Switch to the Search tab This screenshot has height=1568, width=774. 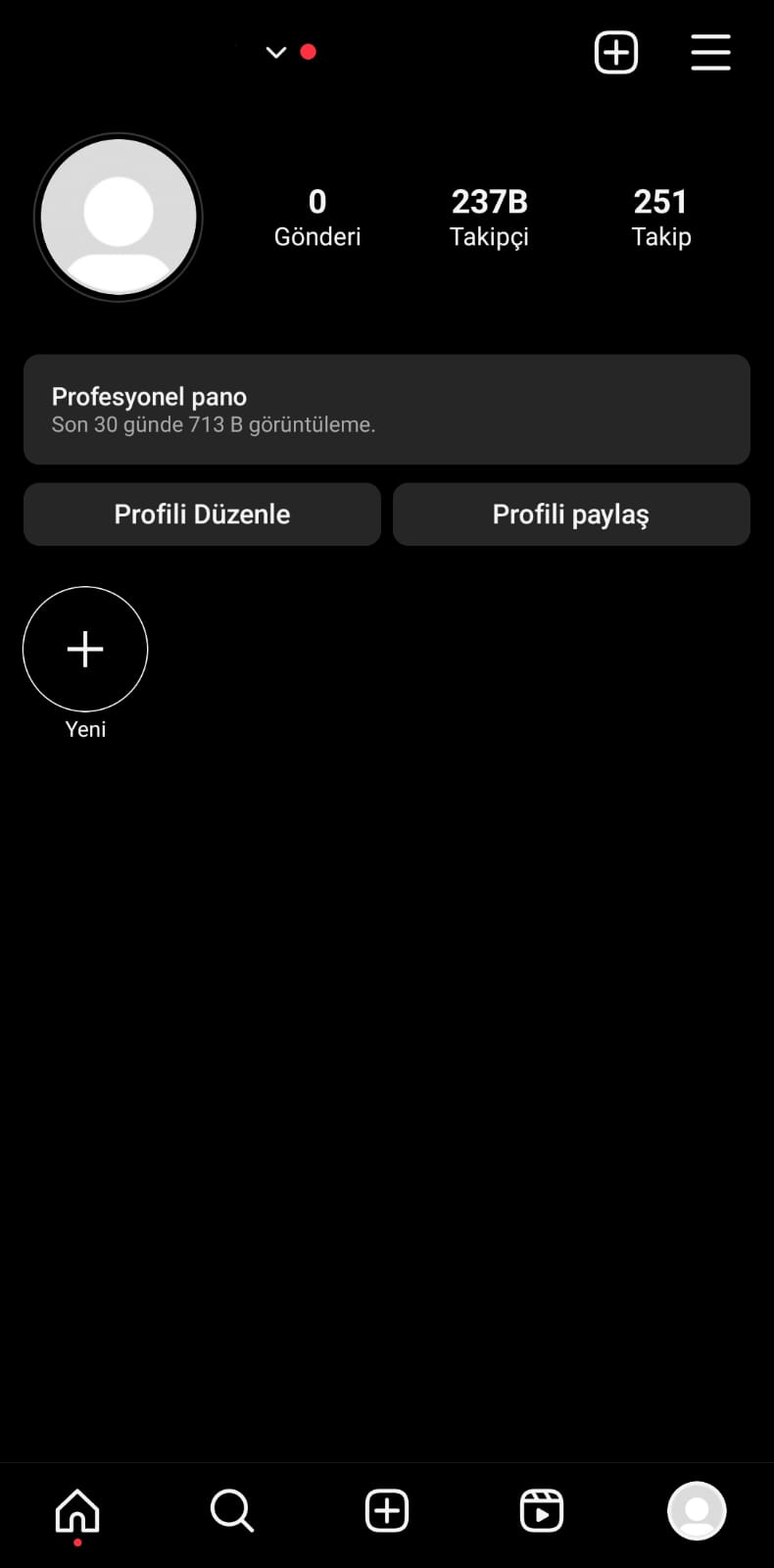tap(232, 1510)
